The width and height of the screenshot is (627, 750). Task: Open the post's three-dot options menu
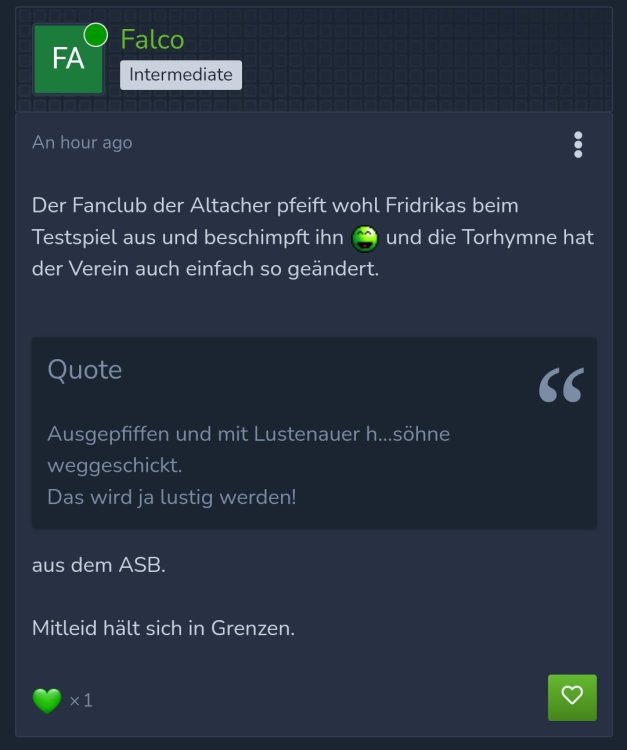click(x=578, y=145)
